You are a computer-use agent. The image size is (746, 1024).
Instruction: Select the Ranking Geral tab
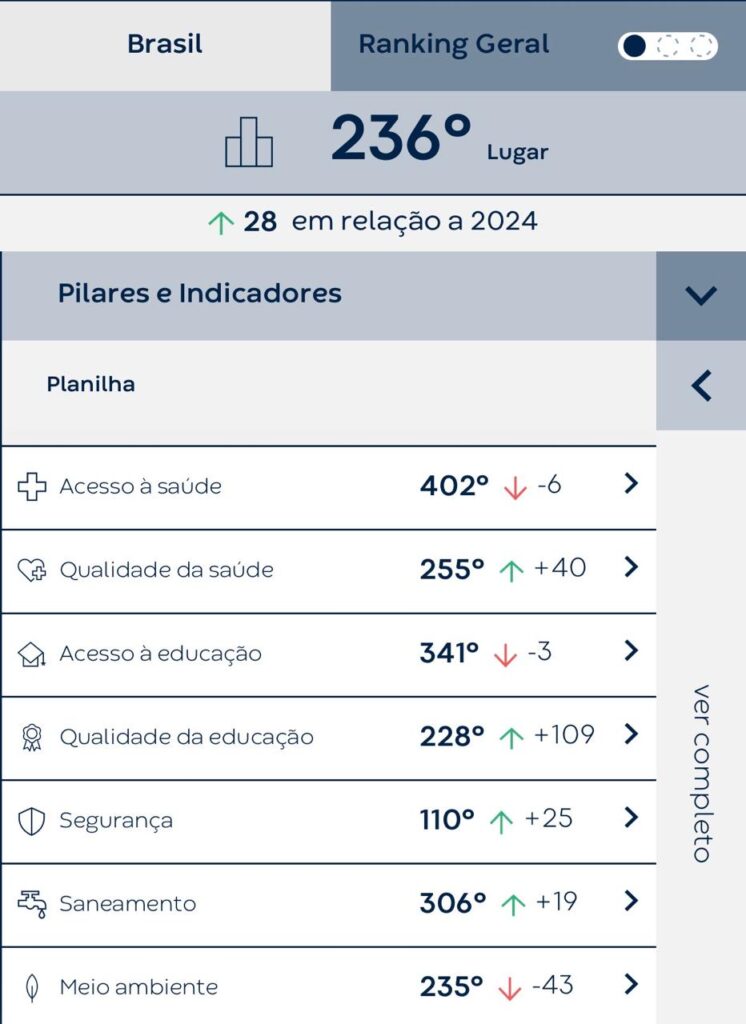(454, 45)
